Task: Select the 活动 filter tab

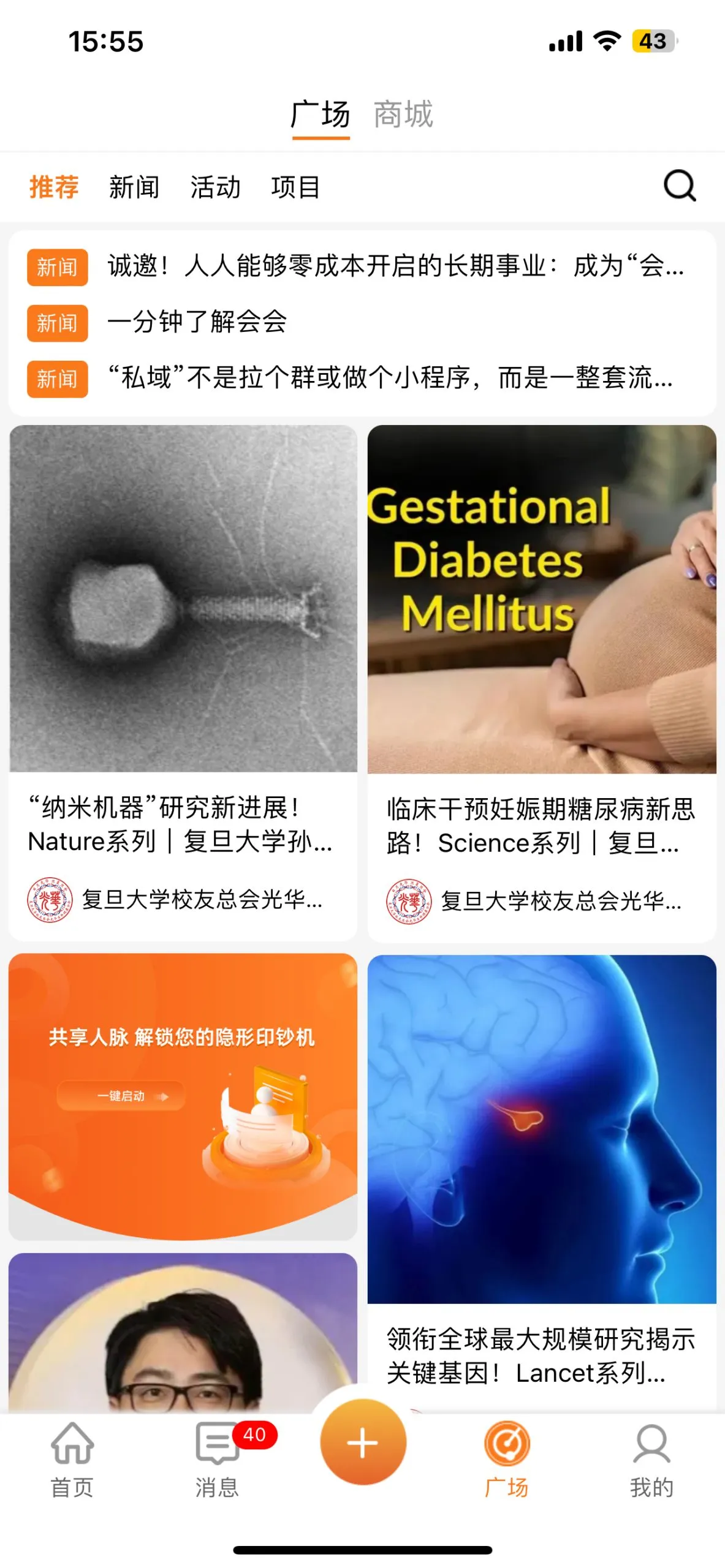Action: 216,187
